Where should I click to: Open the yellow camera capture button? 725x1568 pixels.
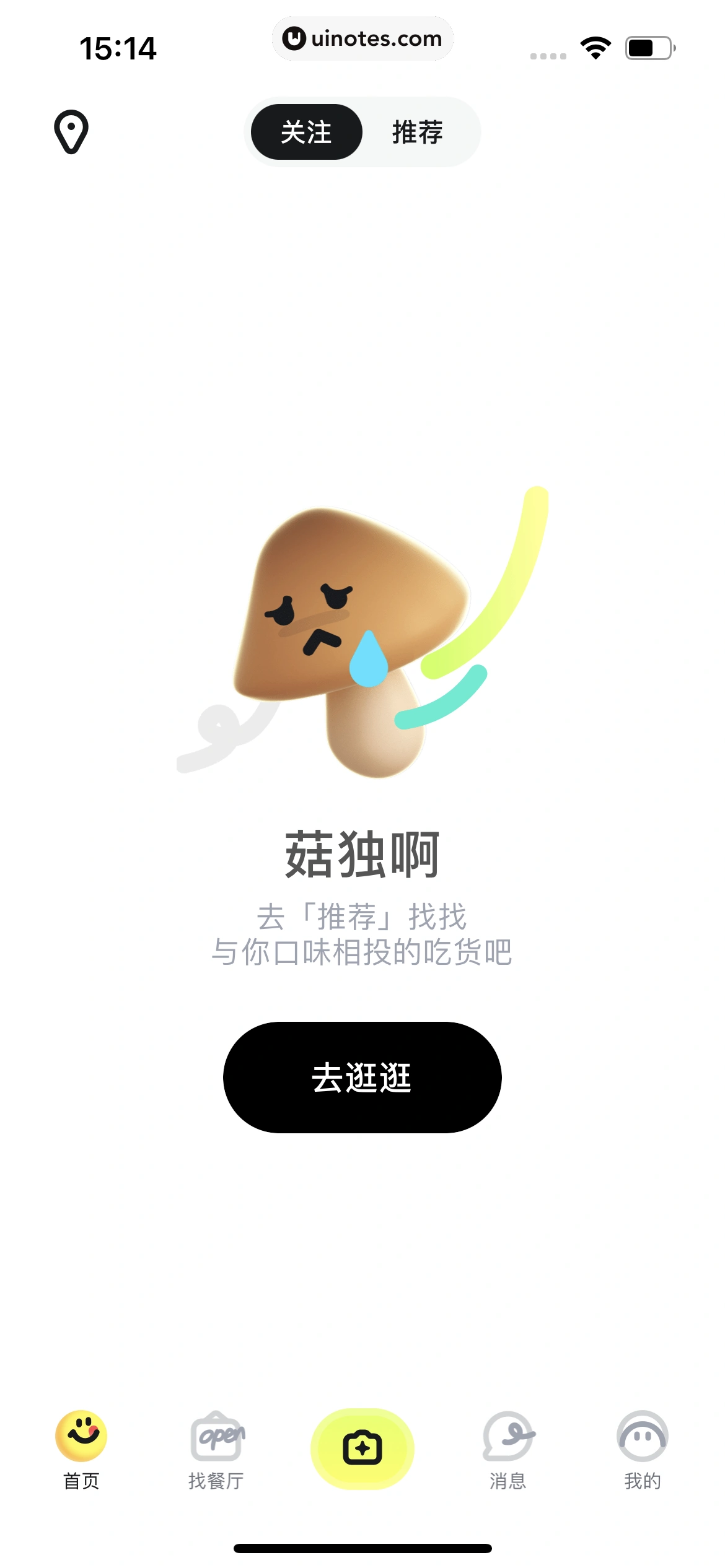pyautogui.click(x=362, y=1447)
